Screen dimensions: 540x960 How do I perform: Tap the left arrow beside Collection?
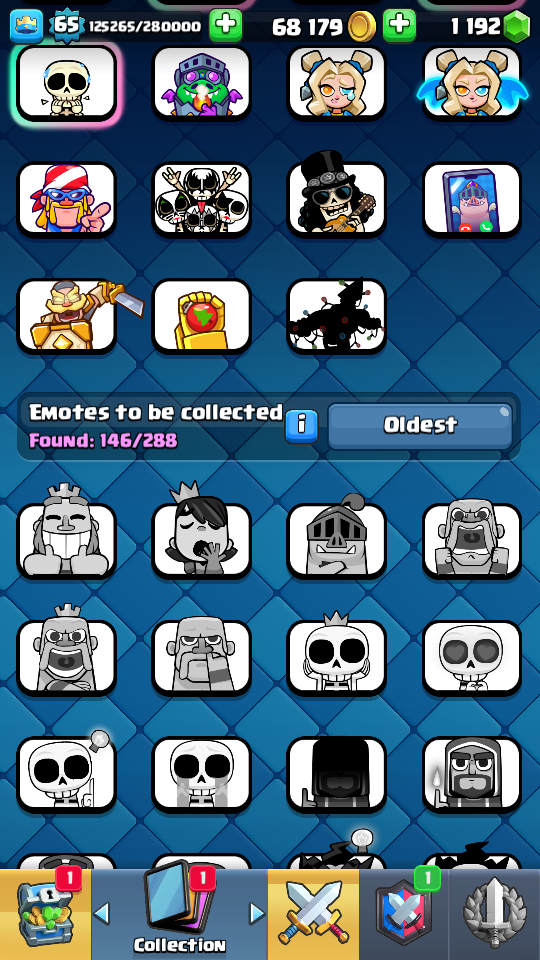[102, 914]
